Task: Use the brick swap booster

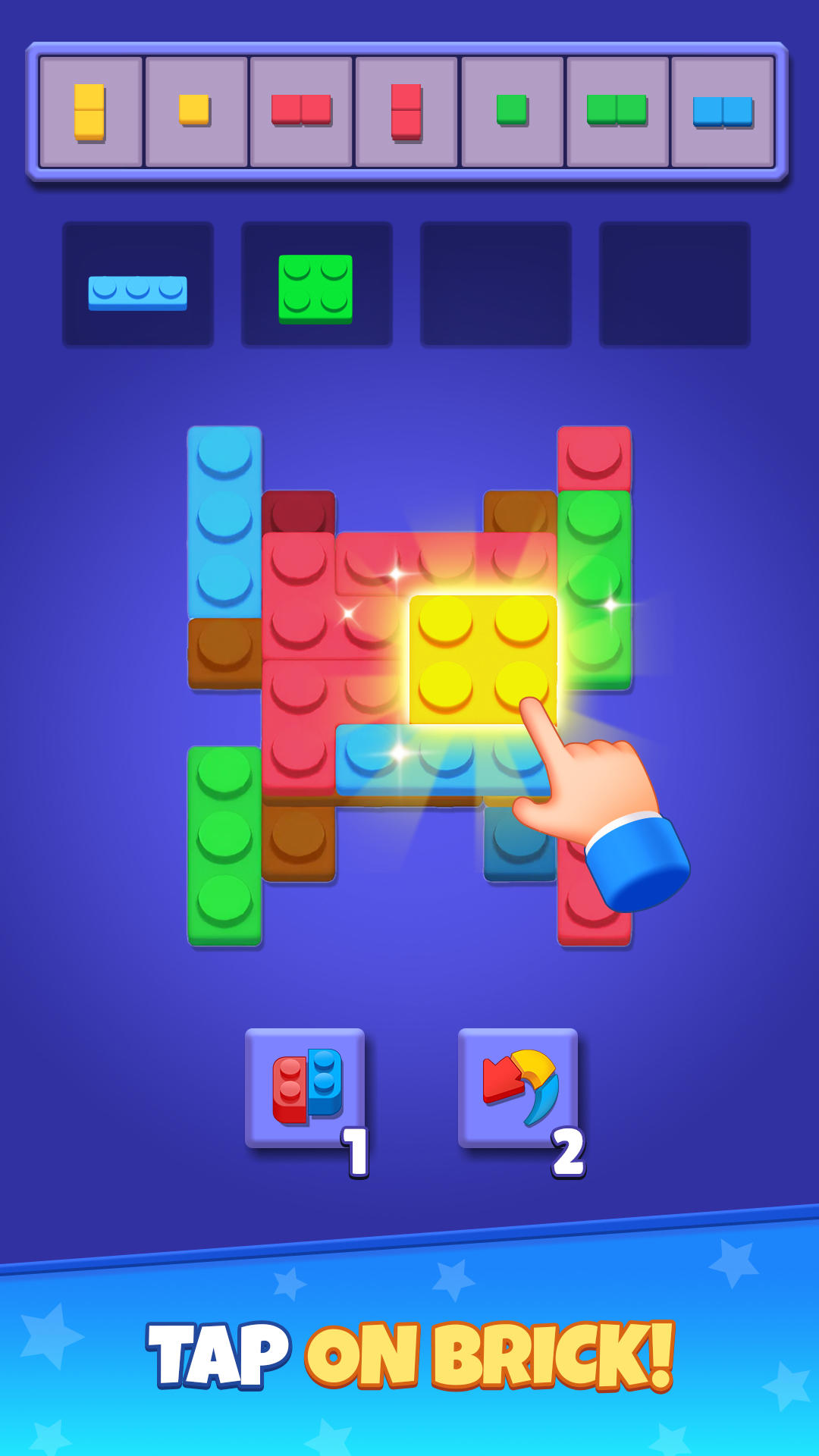Action: (x=305, y=1088)
